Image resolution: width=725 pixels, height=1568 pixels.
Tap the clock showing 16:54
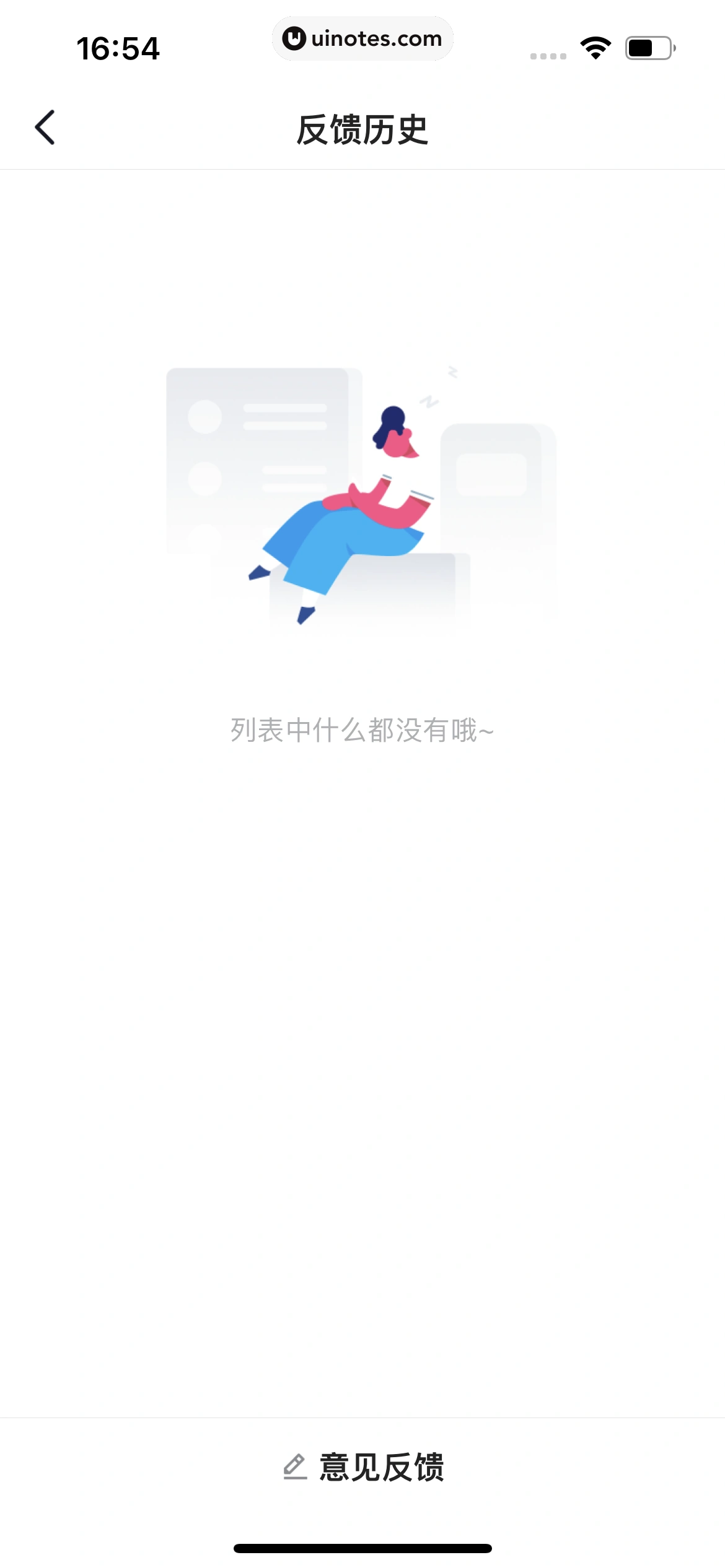pyautogui.click(x=120, y=48)
